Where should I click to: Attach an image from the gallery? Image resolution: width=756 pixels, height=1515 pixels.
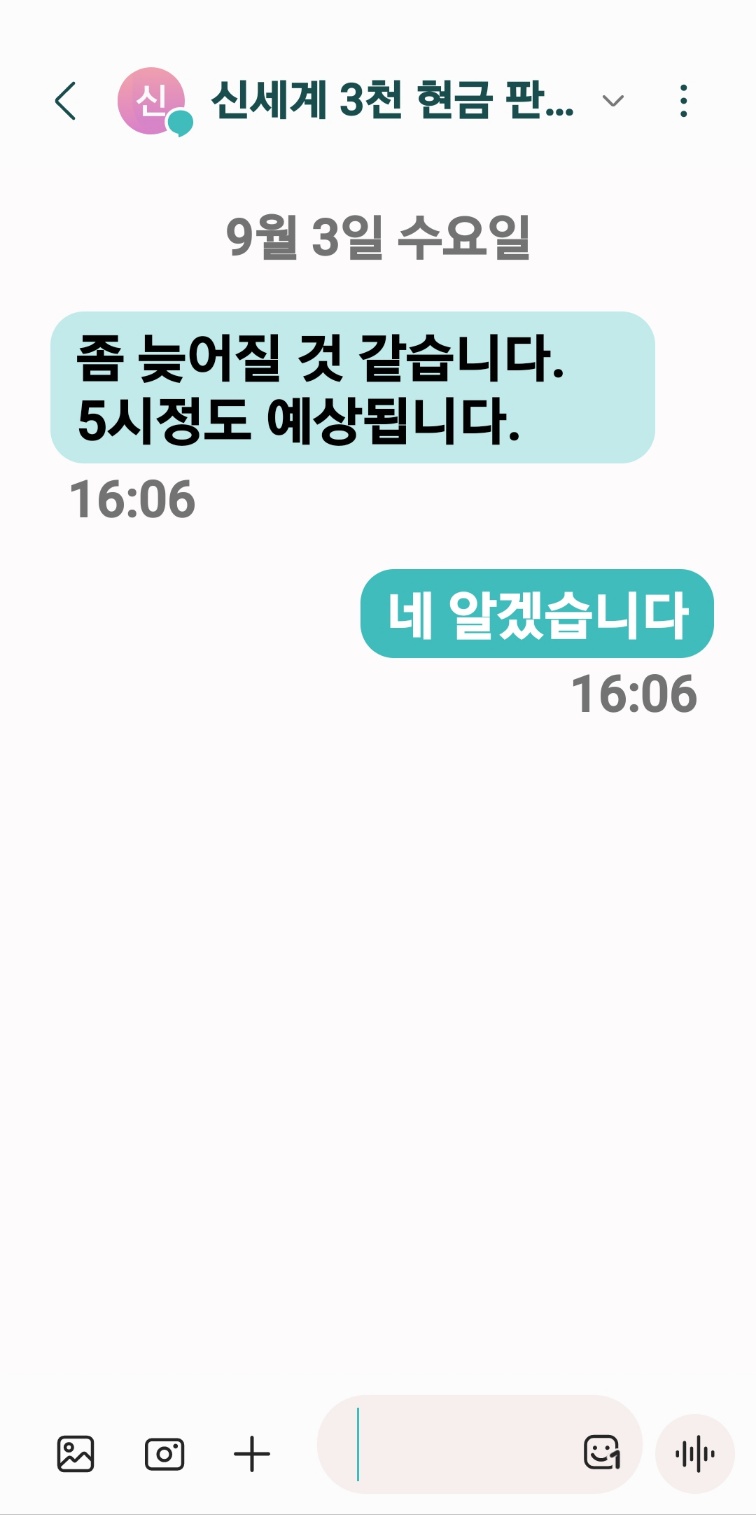[x=76, y=1453]
